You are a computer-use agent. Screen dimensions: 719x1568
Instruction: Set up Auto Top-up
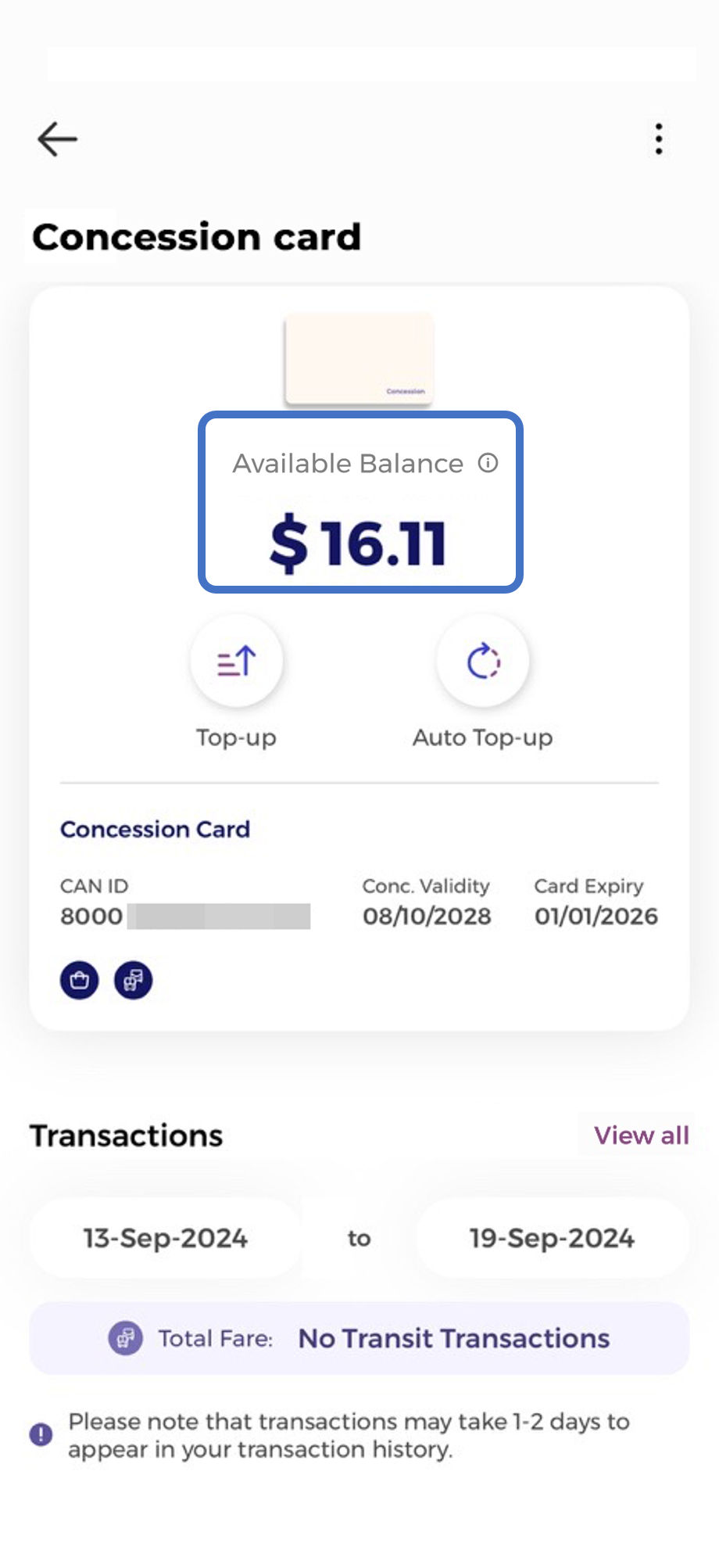(x=483, y=662)
